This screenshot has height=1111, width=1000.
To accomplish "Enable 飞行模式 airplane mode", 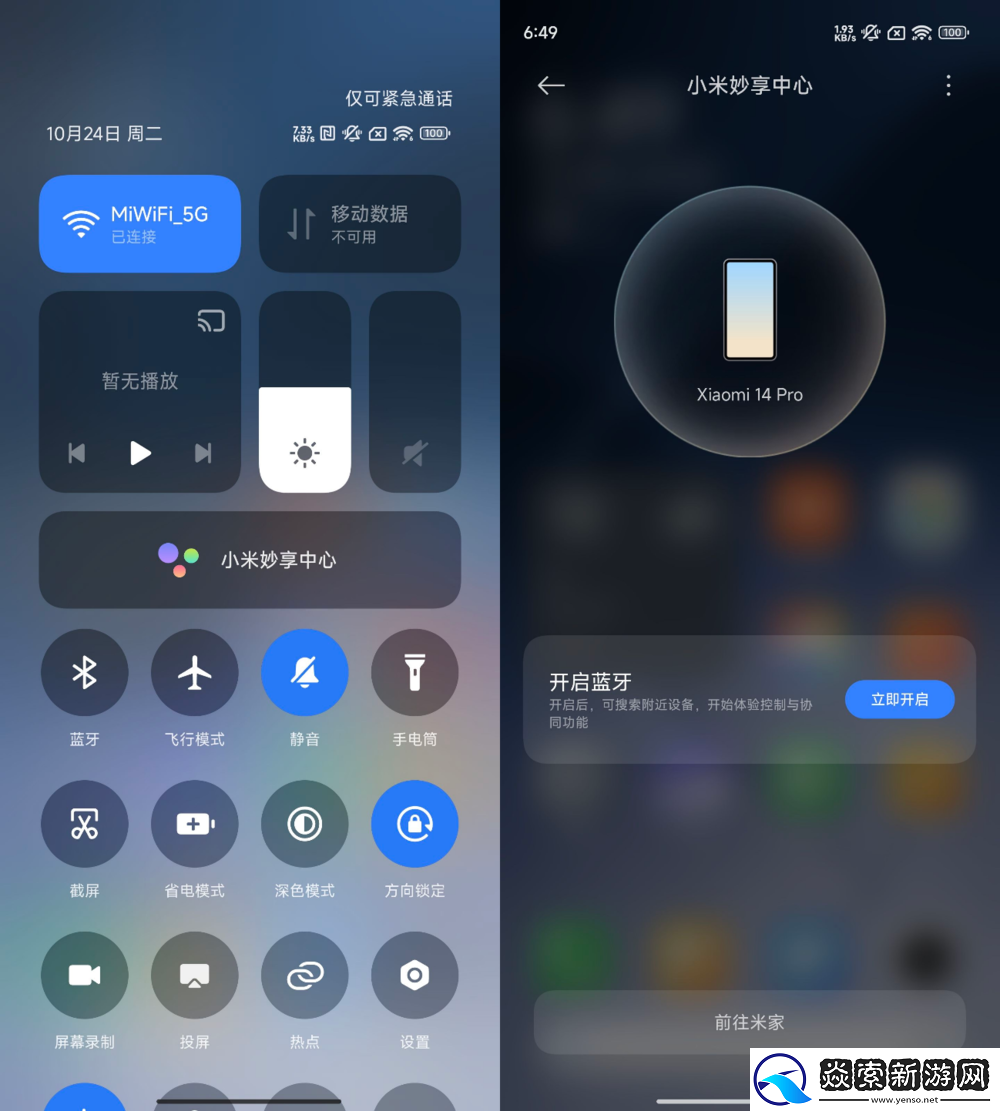I will pos(195,673).
